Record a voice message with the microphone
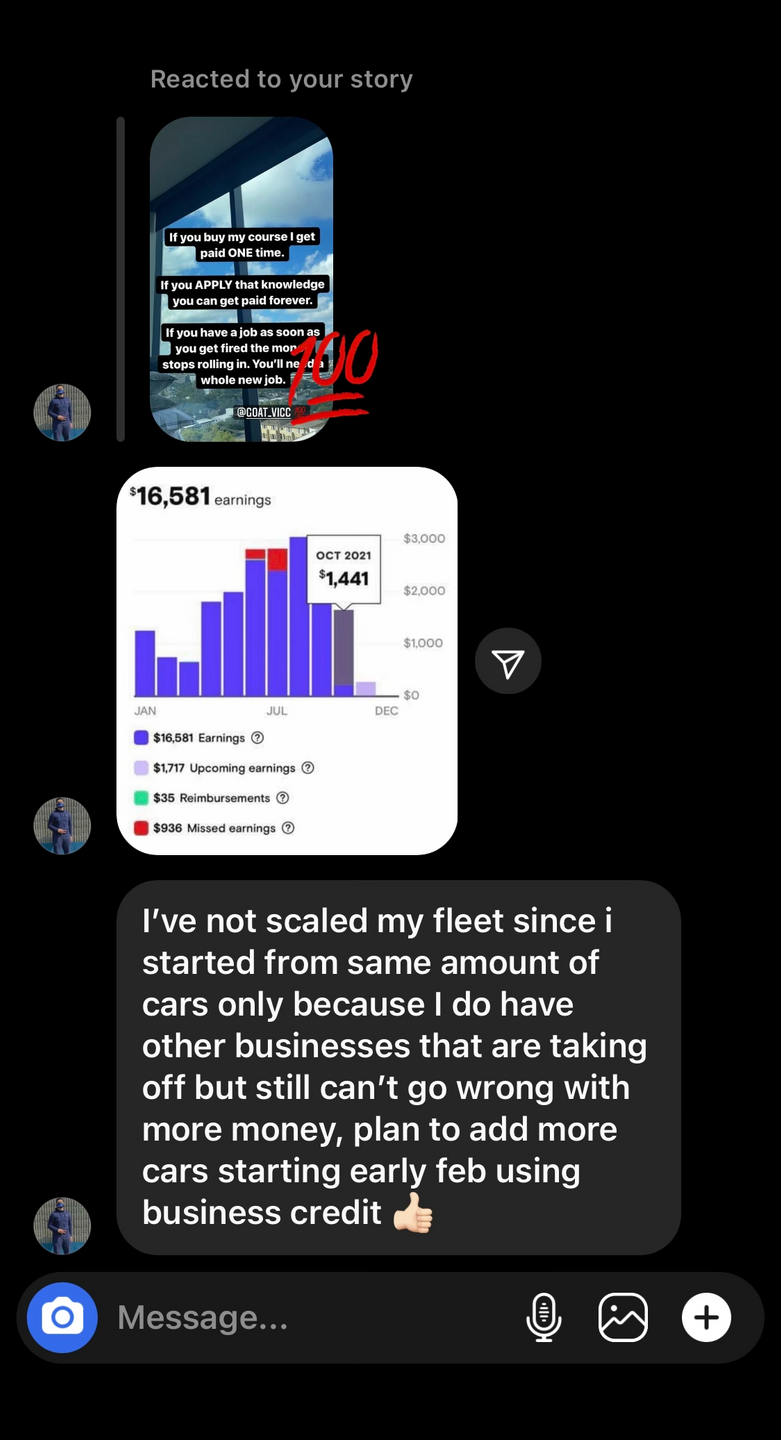 (x=543, y=1317)
